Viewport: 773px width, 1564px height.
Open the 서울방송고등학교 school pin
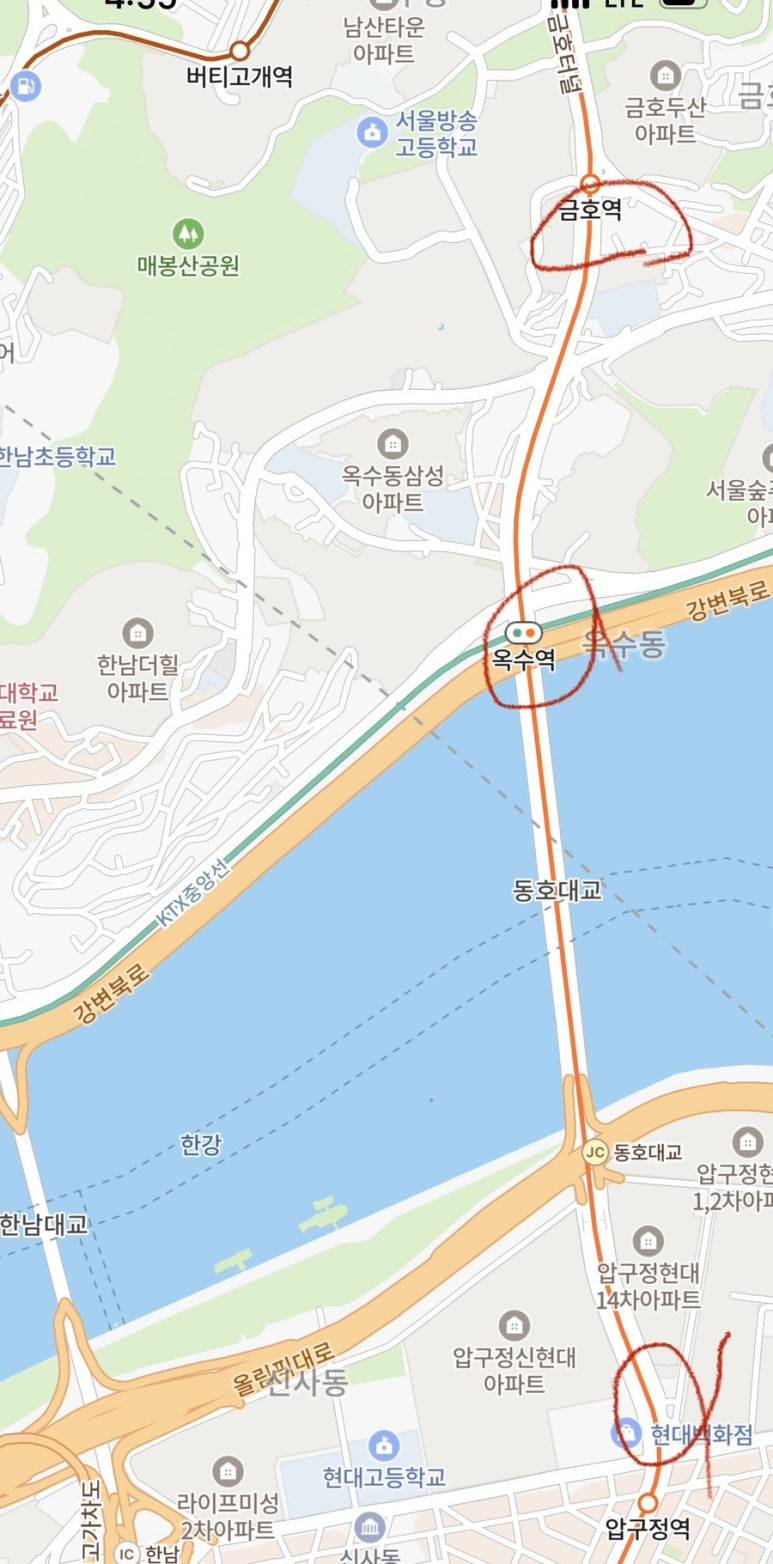[x=372, y=131]
